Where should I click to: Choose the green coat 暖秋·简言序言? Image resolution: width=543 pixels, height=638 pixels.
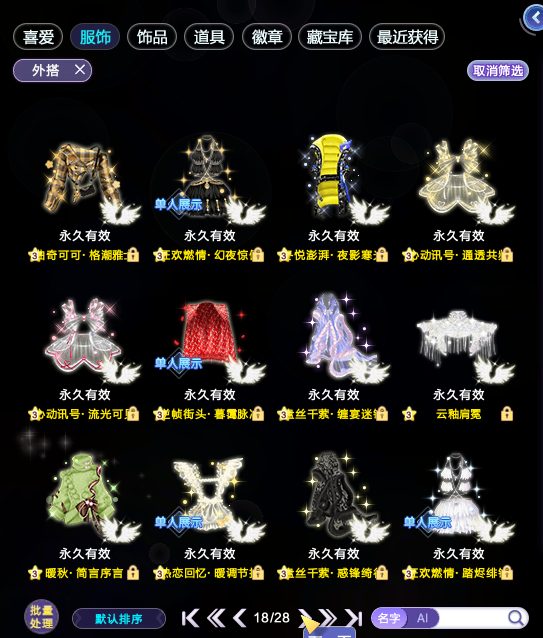click(x=84, y=494)
